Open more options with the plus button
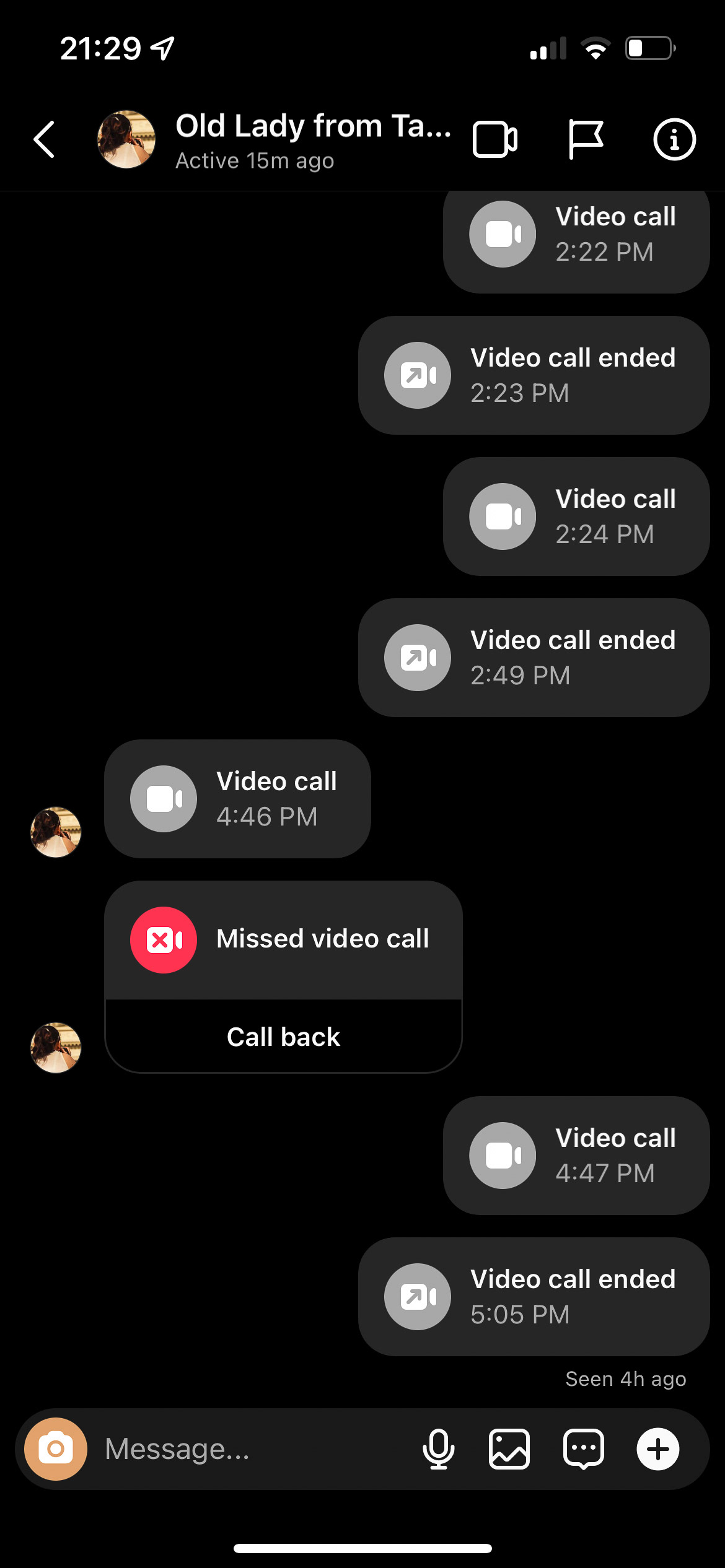 click(657, 1449)
